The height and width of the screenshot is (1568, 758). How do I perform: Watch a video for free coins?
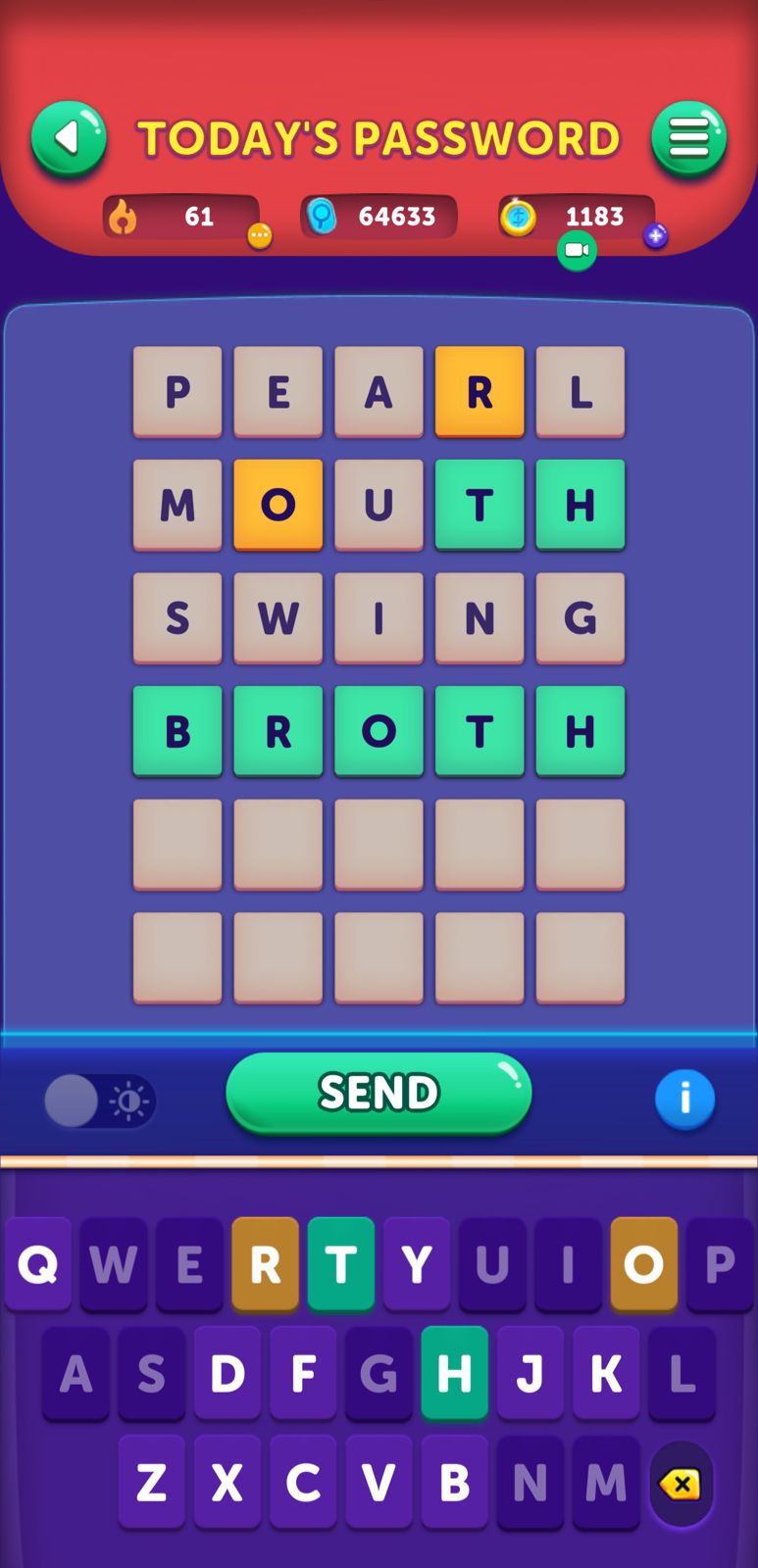point(577,250)
